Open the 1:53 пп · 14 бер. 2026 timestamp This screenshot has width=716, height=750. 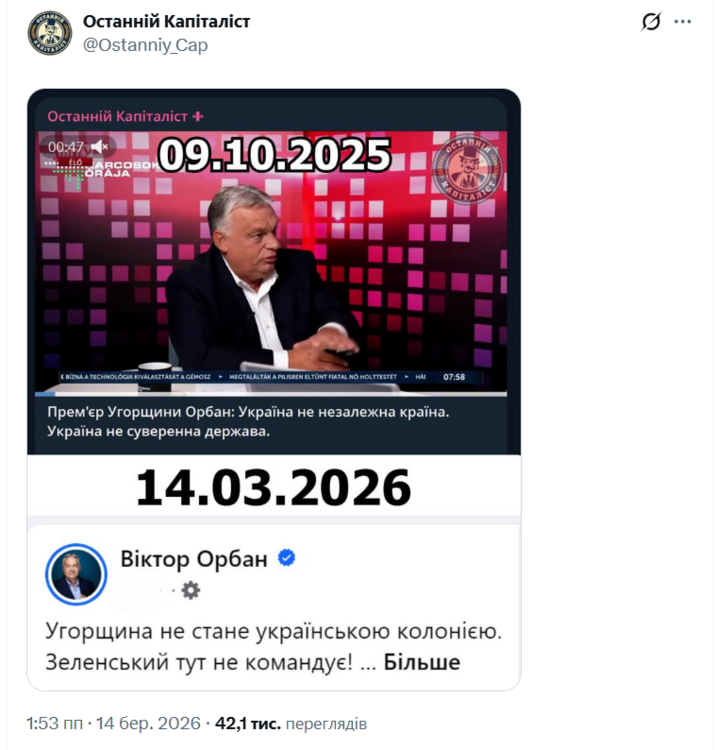(115, 722)
